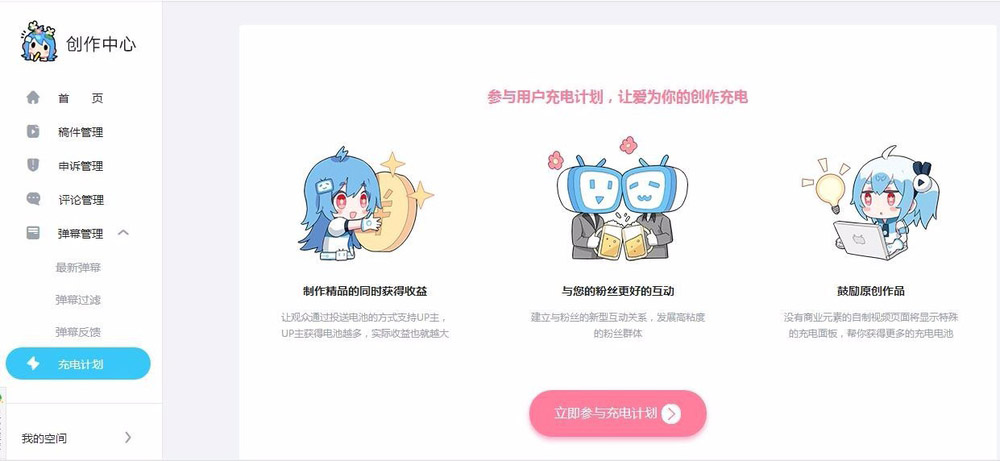Go to 弹幕过滤 page
This screenshot has height=461, width=1000.
click(x=78, y=299)
